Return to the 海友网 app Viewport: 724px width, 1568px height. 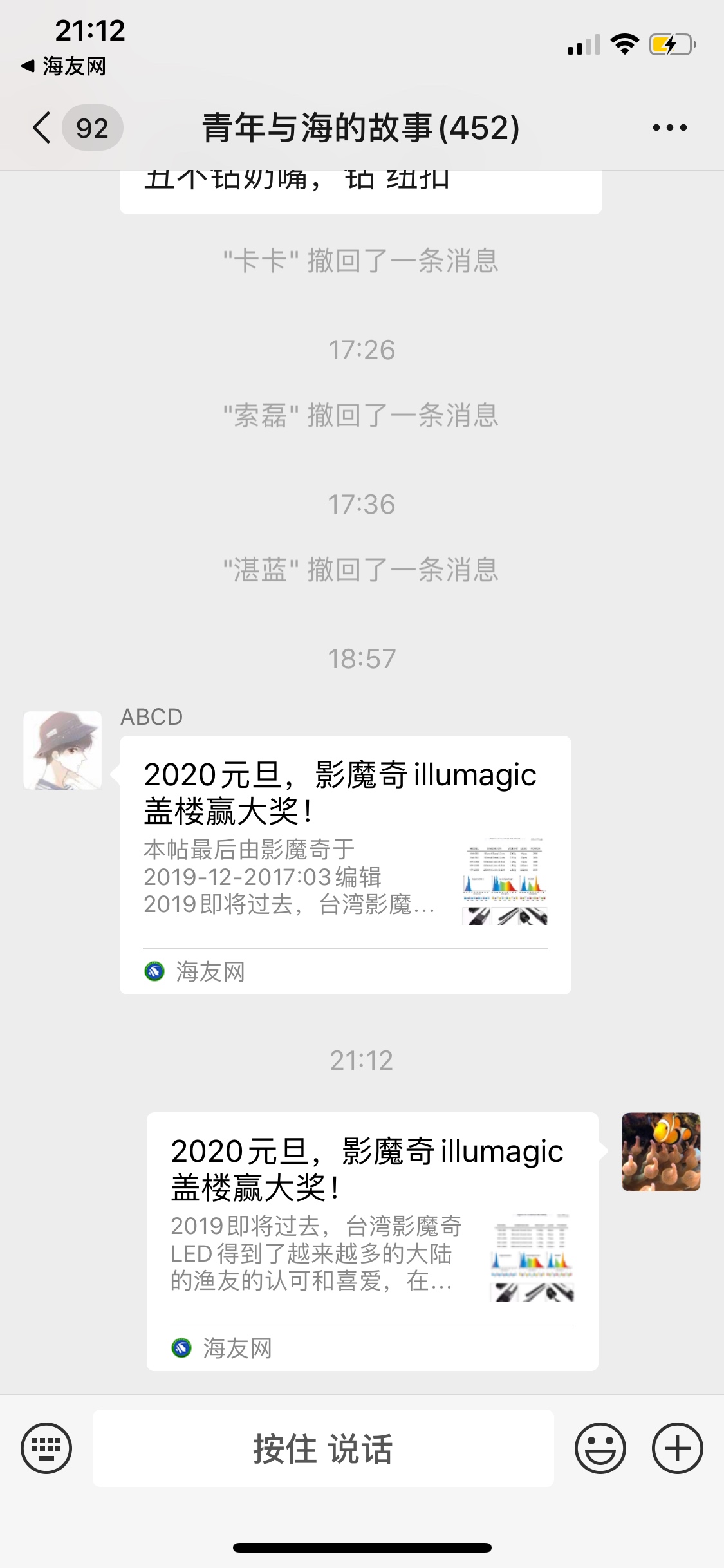[x=64, y=66]
